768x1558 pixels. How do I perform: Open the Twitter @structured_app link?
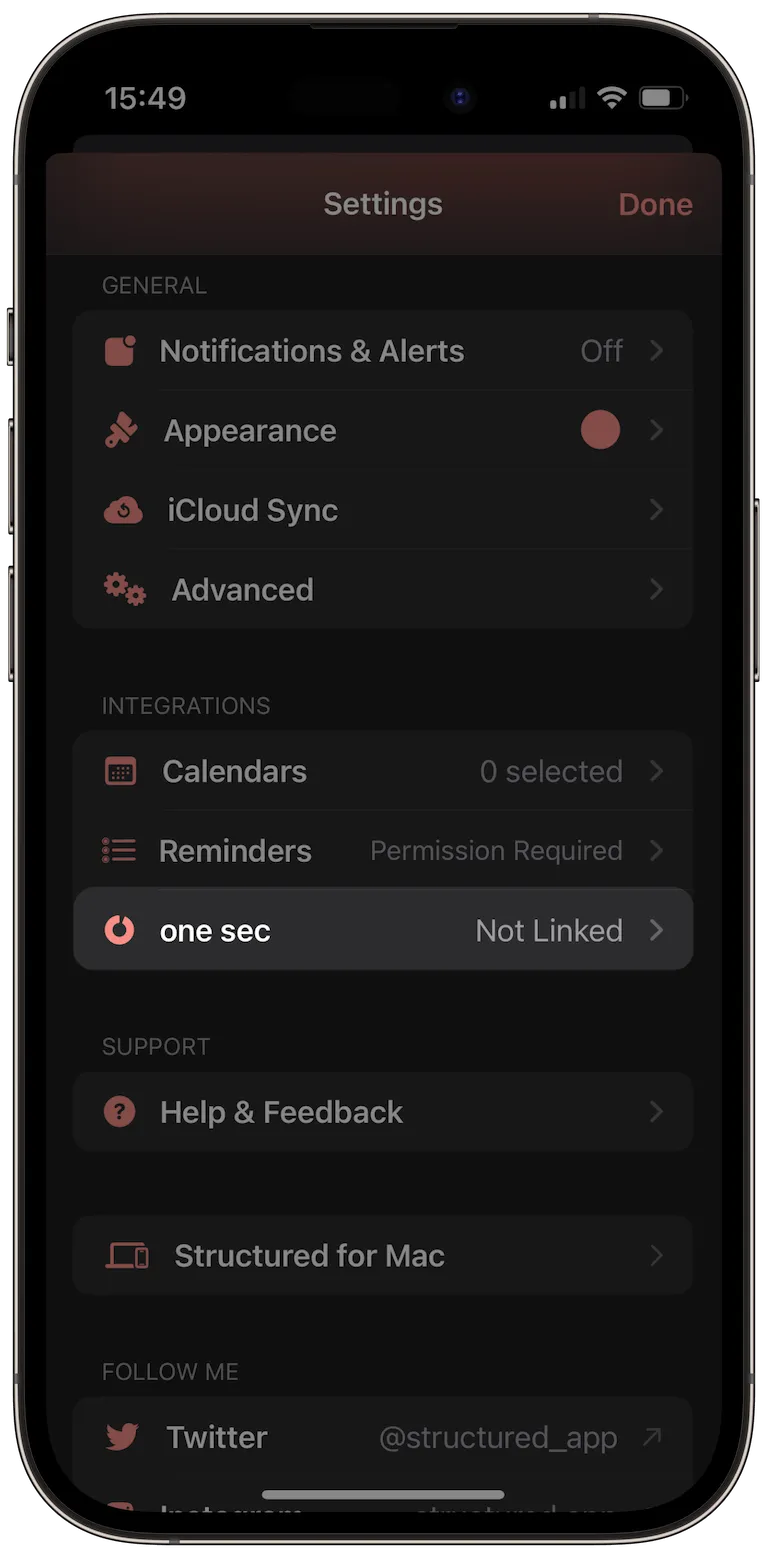(x=382, y=1437)
